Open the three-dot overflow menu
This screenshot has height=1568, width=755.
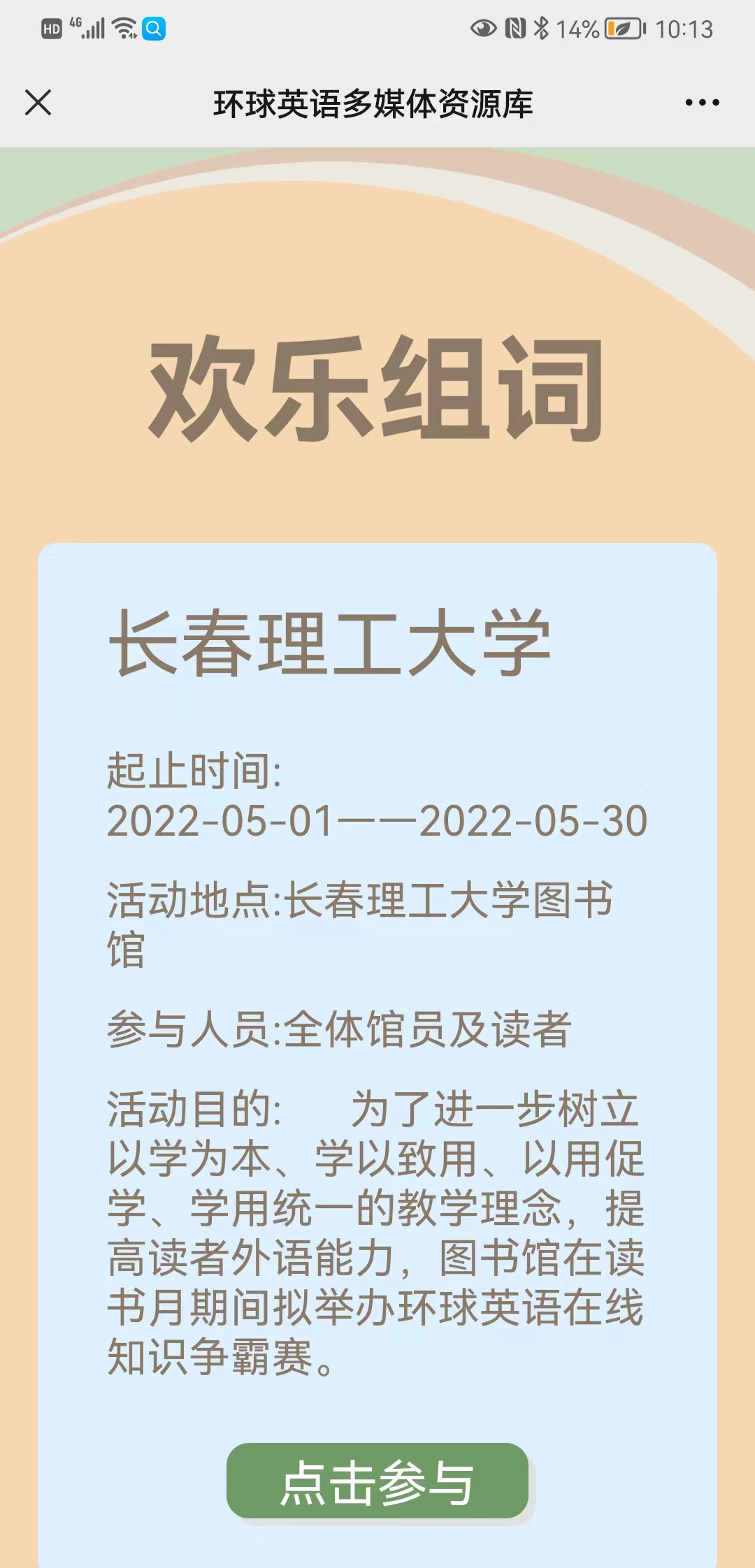coord(702,103)
